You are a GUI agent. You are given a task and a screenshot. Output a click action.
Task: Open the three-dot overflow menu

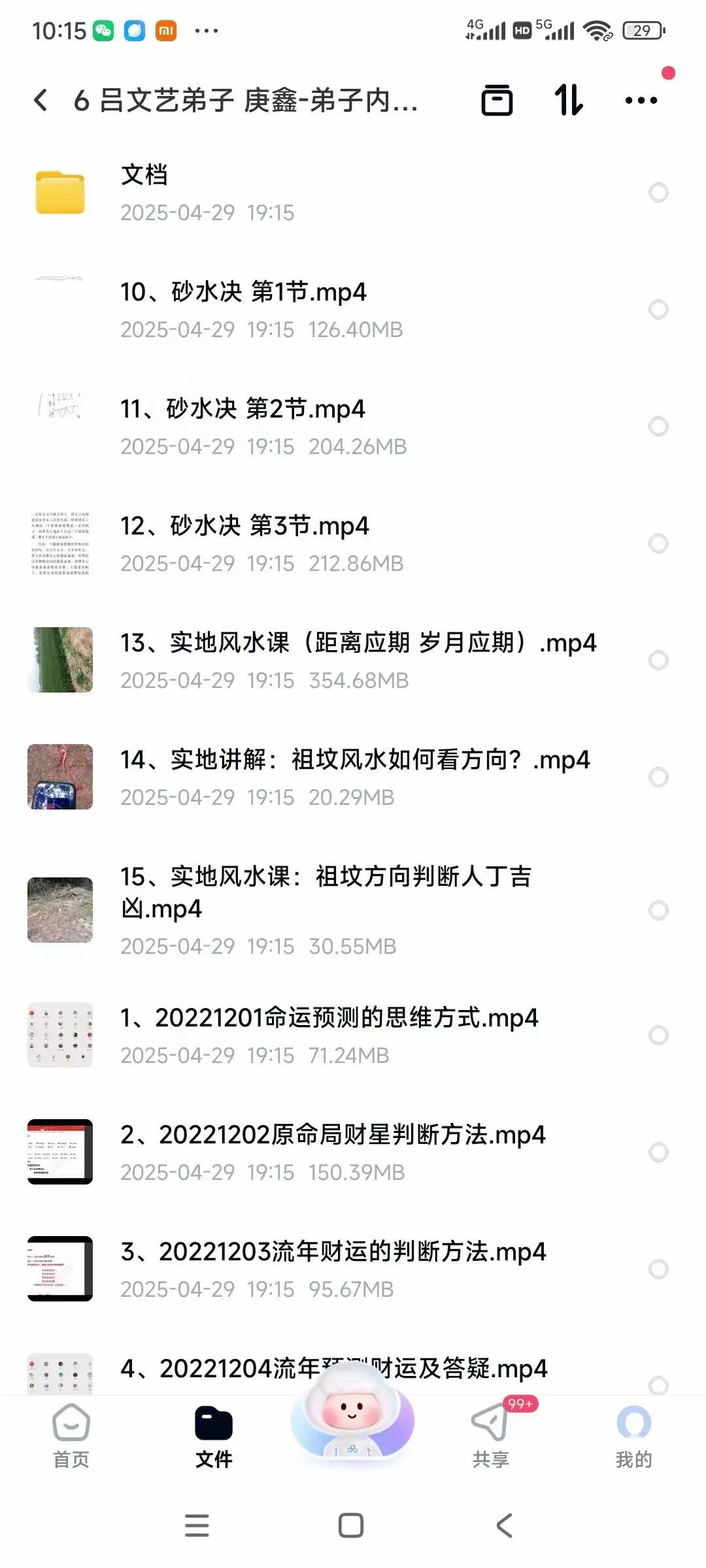641,101
